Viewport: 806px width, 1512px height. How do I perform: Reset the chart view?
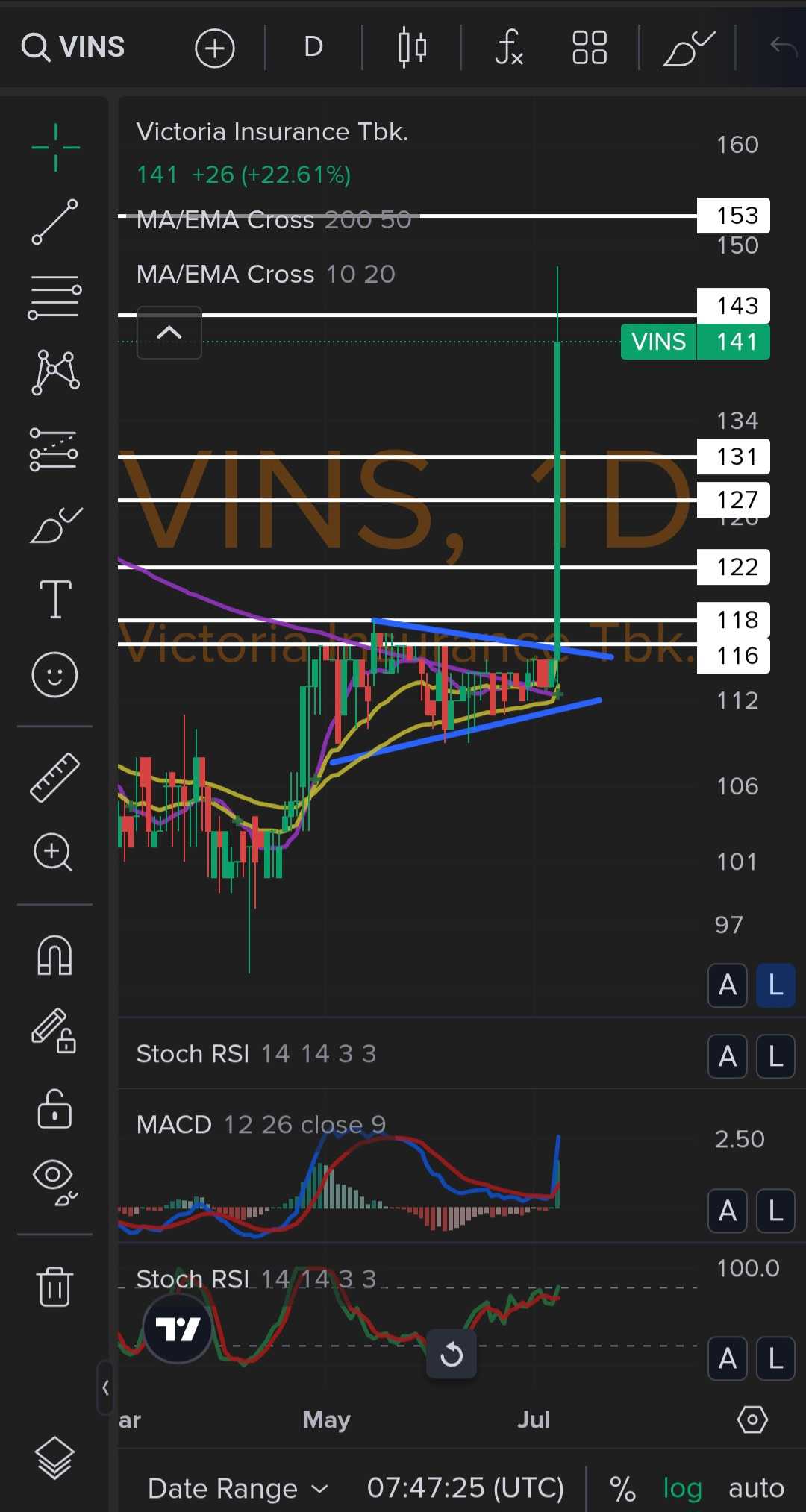pos(452,1354)
